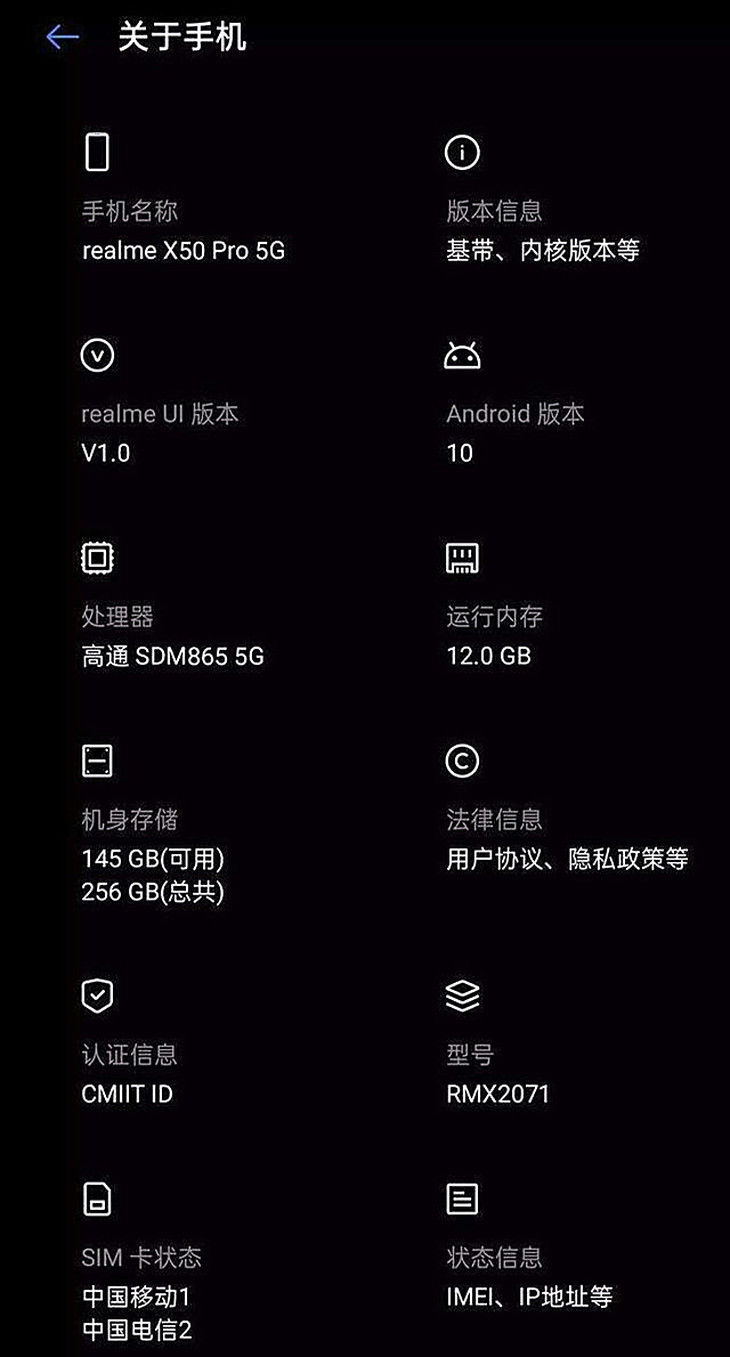View SIM 卡状态 details
This screenshot has width=730, height=1357.
click(x=140, y=1278)
